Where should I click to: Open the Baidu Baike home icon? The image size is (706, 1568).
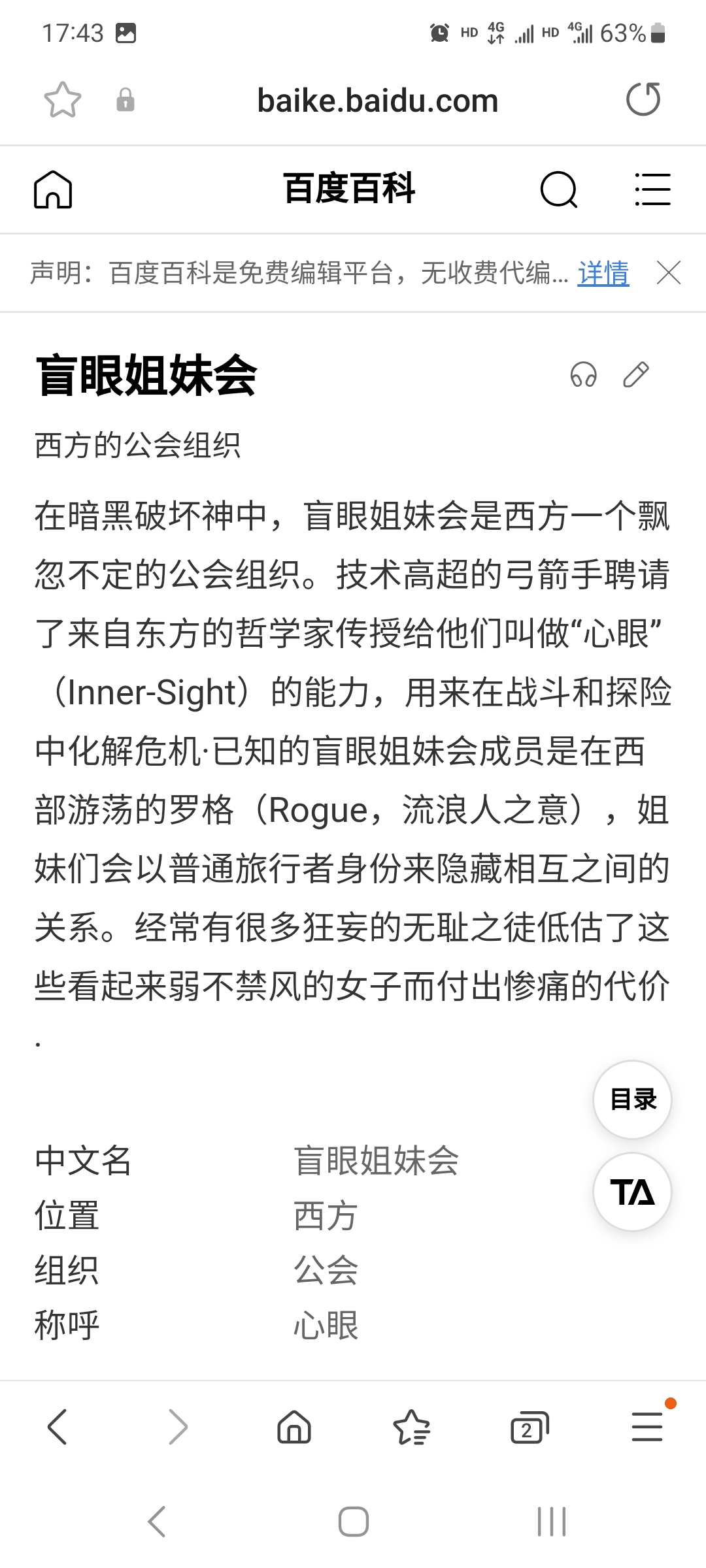53,189
